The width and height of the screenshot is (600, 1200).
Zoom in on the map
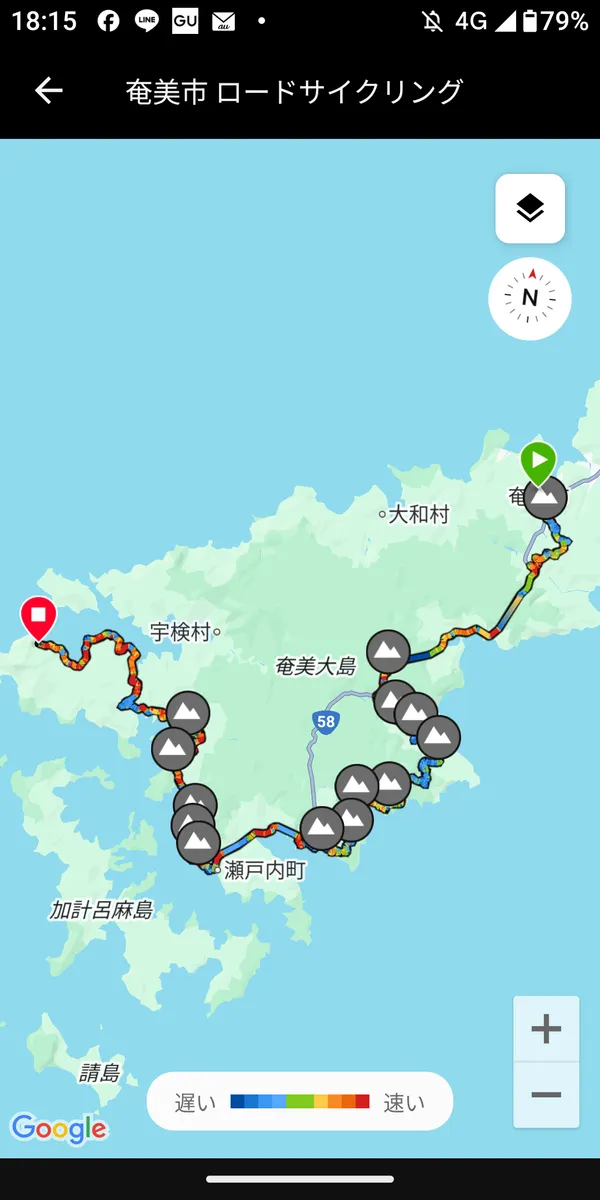click(x=546, y=1029)
